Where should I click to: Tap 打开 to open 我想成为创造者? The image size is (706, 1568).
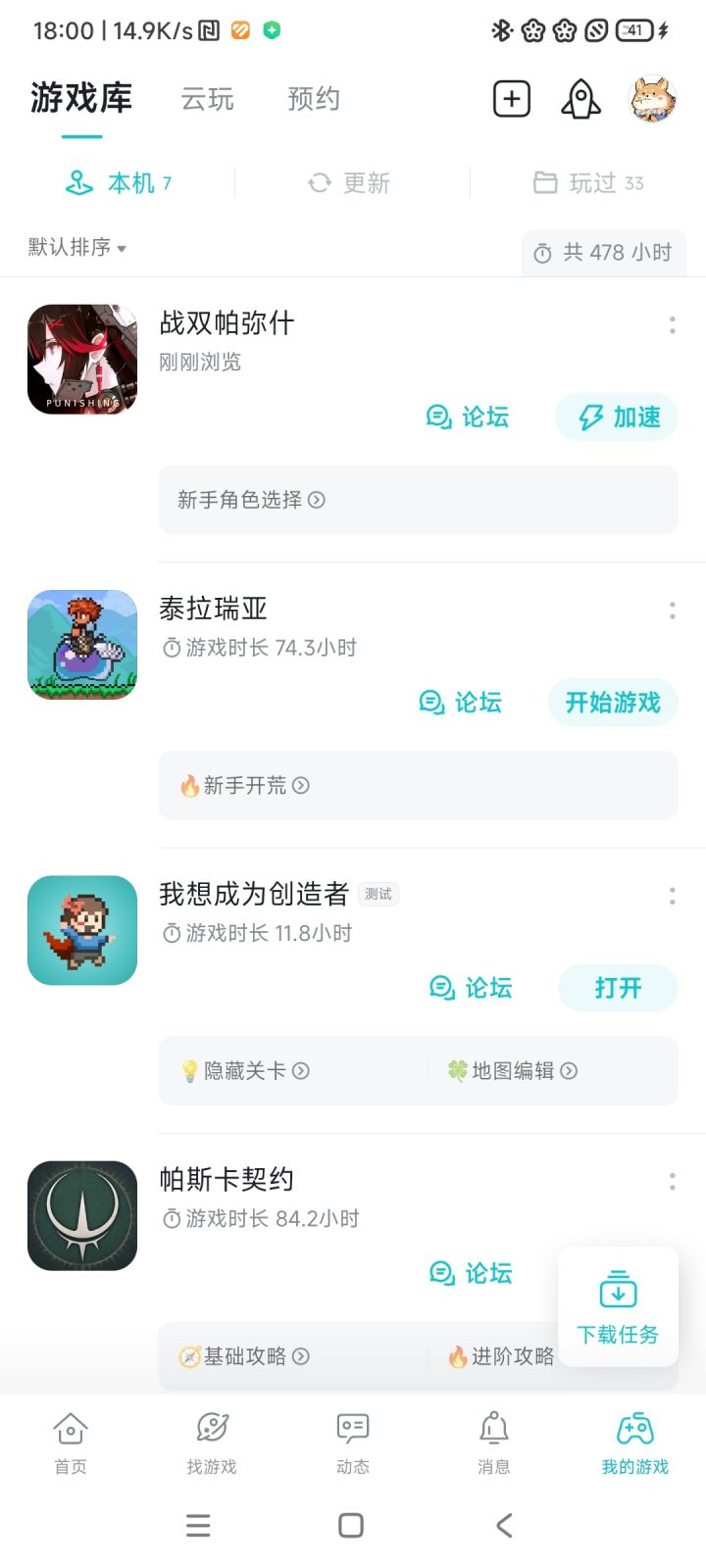[x=618, y=988]
